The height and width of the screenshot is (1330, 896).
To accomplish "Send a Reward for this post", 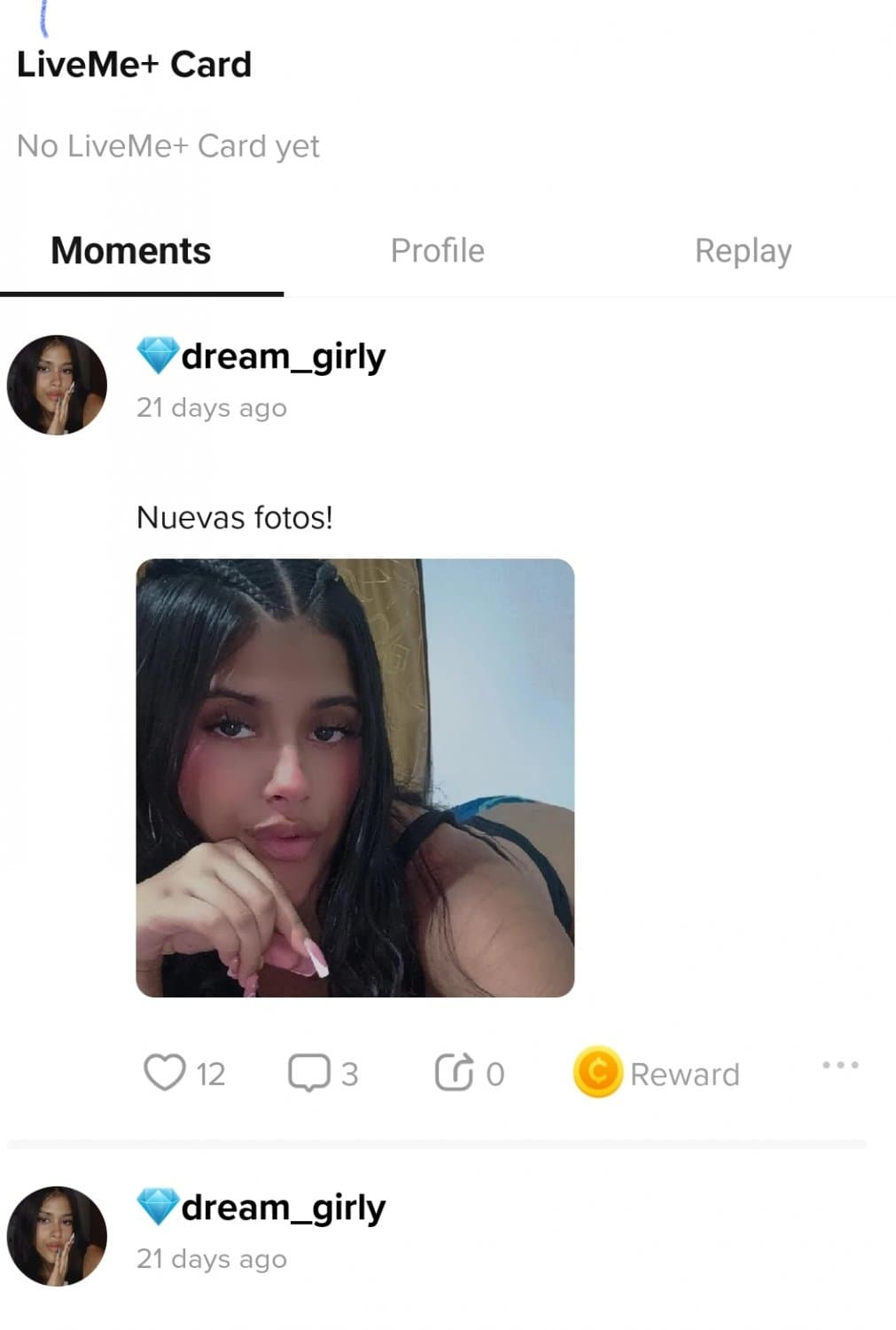I will [657, 1073].
